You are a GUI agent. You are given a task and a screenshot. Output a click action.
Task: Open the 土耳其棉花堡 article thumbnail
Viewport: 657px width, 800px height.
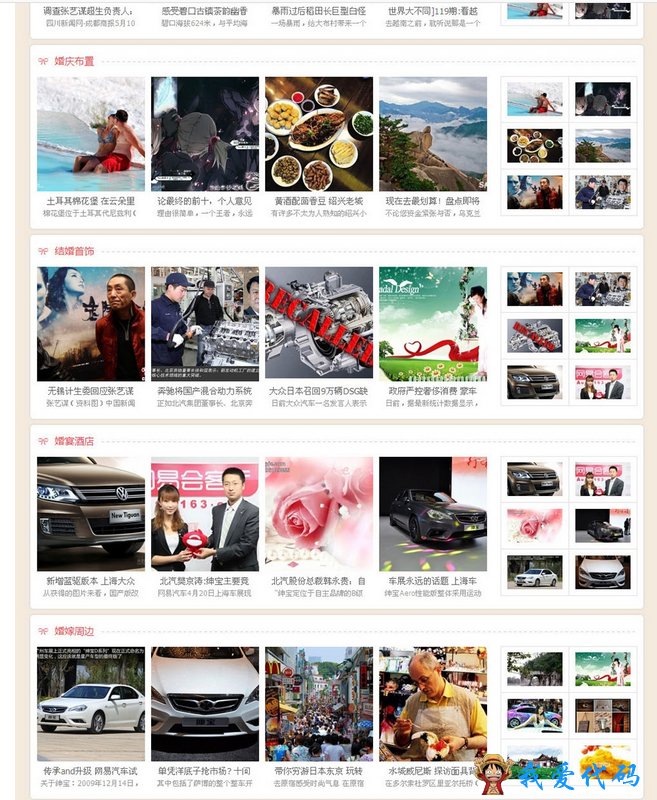coord(91,134)
